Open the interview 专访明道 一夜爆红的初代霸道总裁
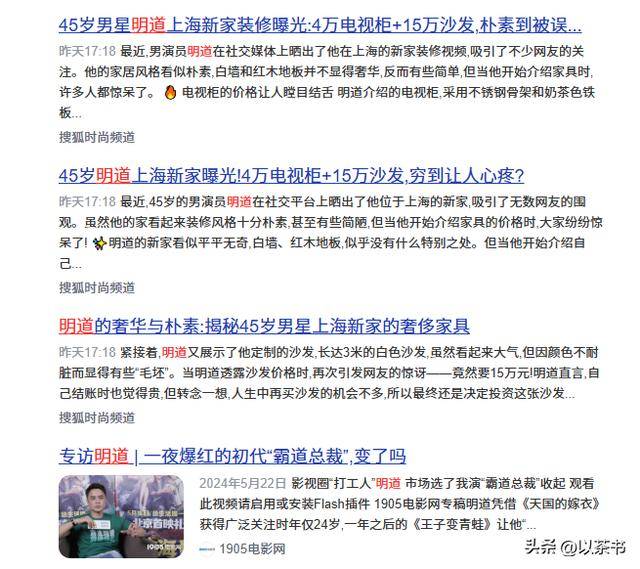The width and height of the screenshot is (640, 569). click(232, 456)
